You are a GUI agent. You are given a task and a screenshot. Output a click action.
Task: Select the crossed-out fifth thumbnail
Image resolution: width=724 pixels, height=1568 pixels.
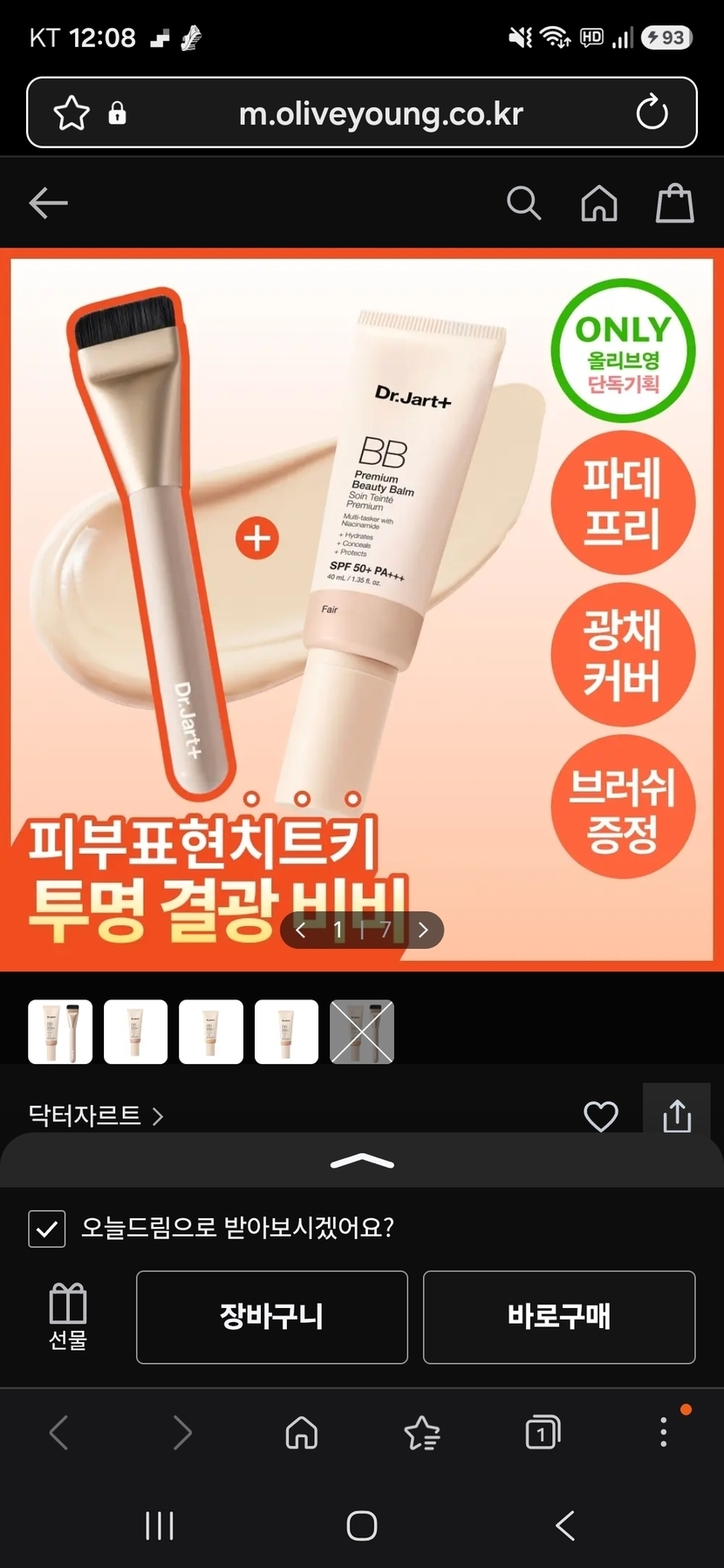tap(362, 1032)
